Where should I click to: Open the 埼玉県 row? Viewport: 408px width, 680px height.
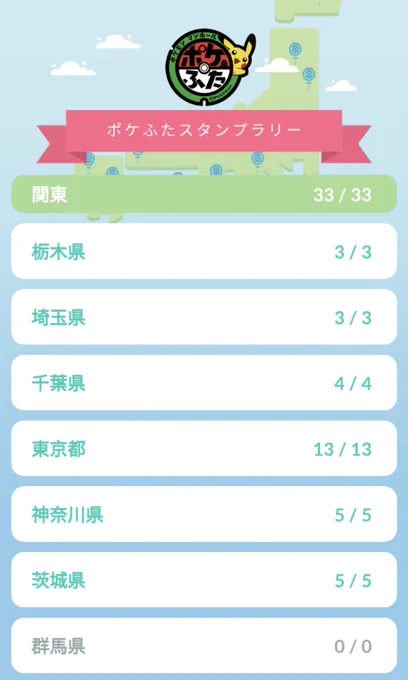coord(204,317)
